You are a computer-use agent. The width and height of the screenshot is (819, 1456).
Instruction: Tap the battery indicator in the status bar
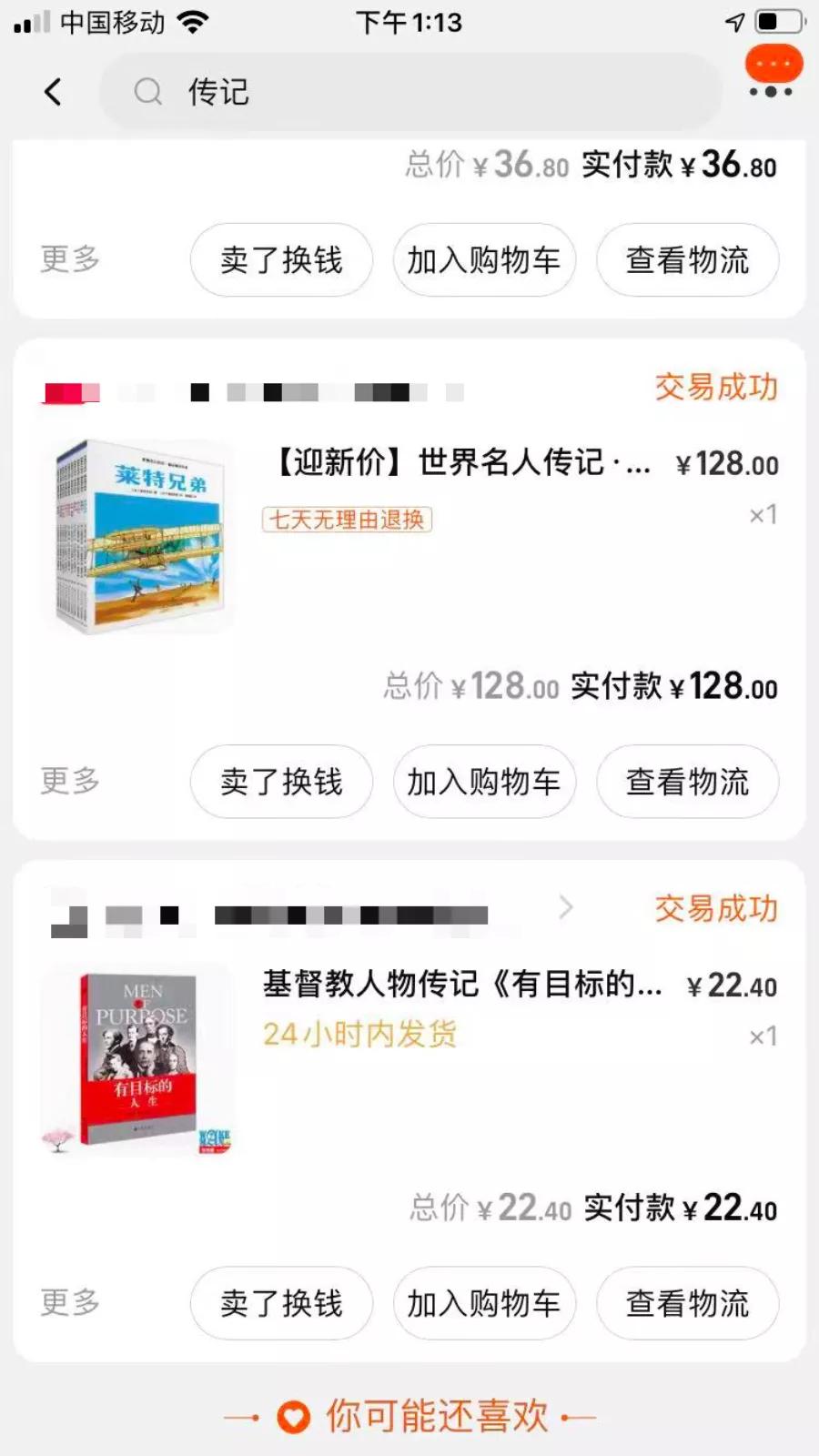(778, 22)
